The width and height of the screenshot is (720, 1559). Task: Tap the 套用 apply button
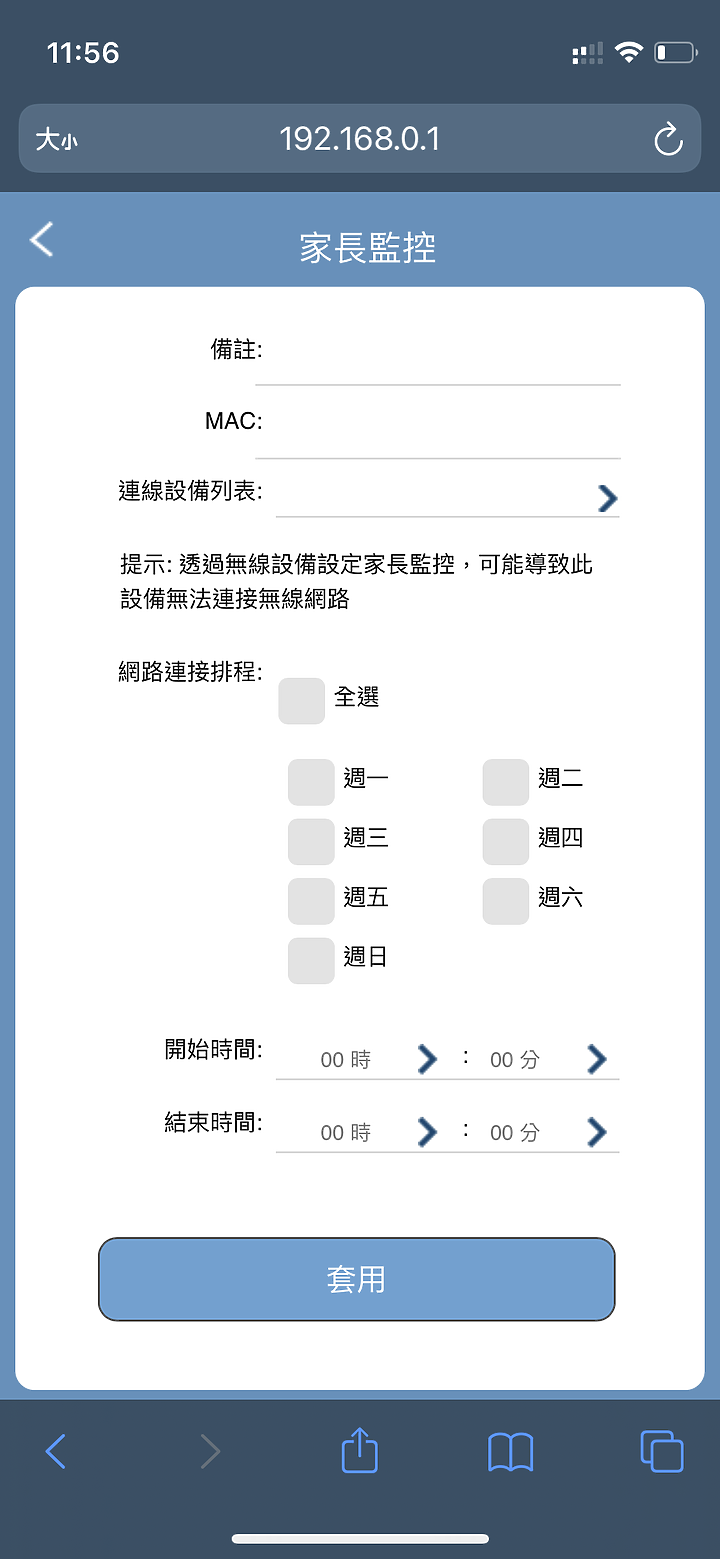[x=357, y=1279]
